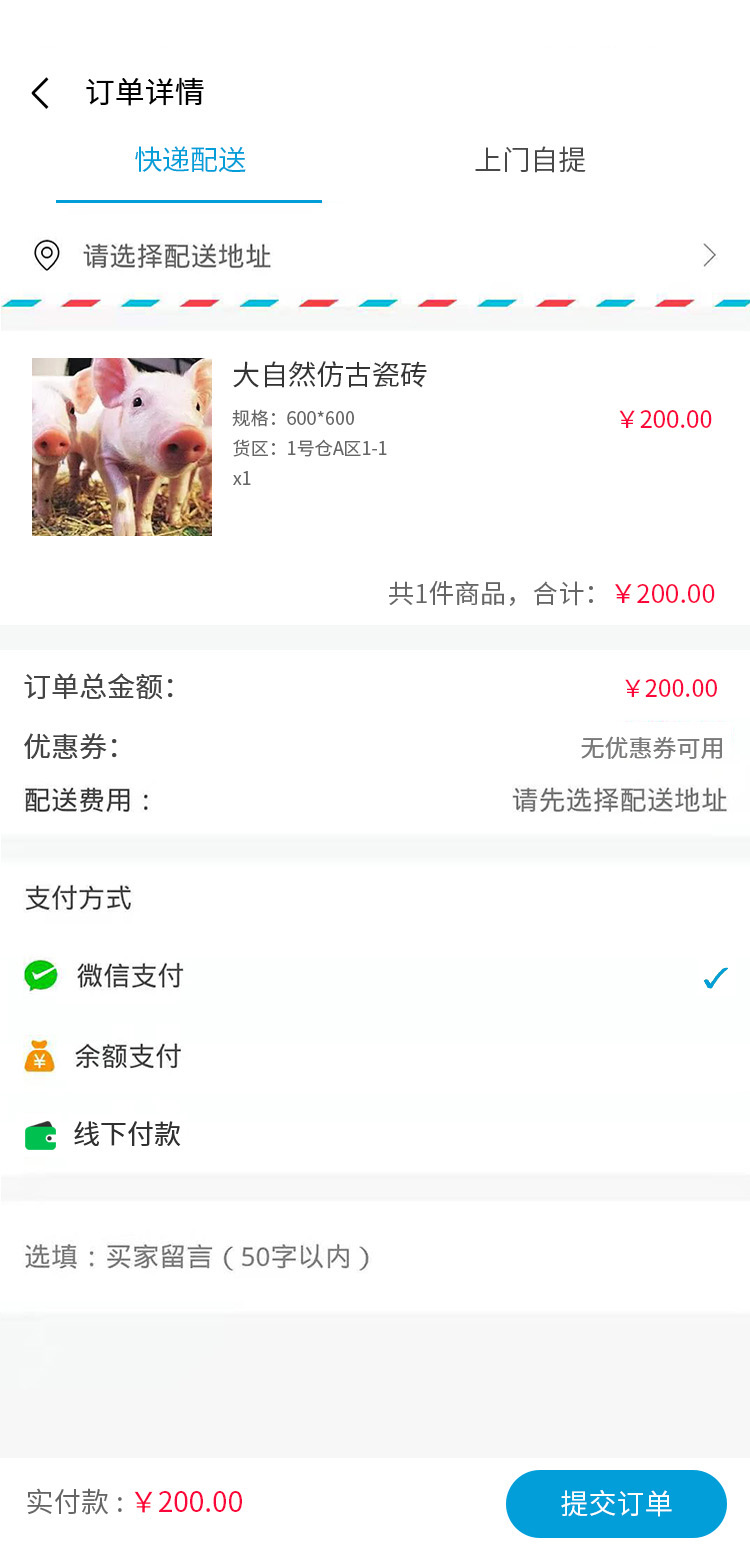Tap the blue checkmark beside 微信支付
The height and width of the screenshot is (1550, 750).
point(714,977)
